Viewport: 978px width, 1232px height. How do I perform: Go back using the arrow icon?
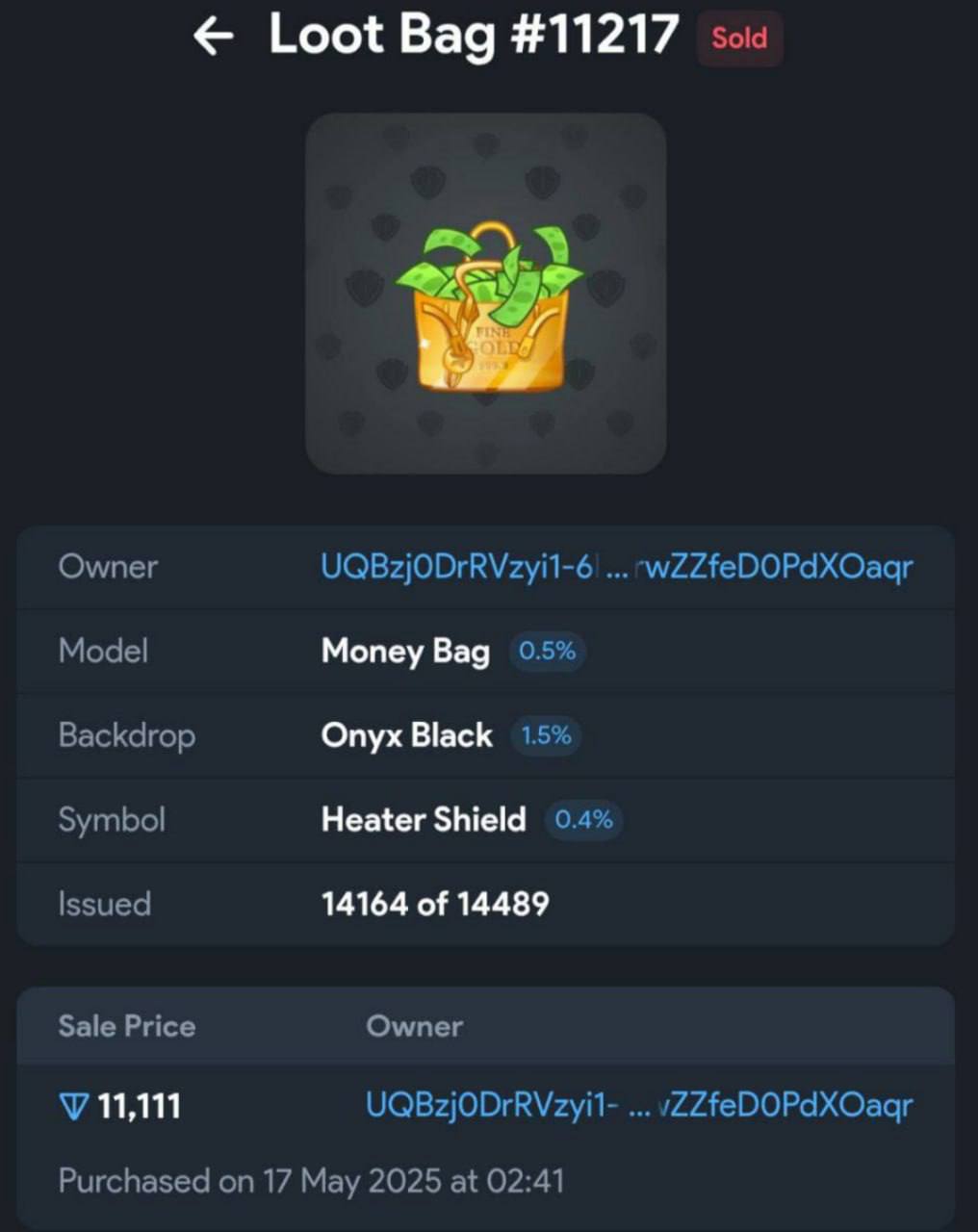[x=213, y=37]
